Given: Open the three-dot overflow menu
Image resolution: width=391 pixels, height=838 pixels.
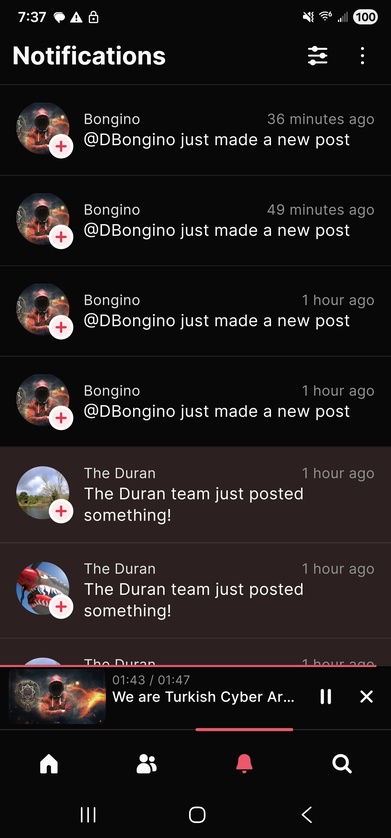Looking at the screenshot, I should tap(363, 56).
